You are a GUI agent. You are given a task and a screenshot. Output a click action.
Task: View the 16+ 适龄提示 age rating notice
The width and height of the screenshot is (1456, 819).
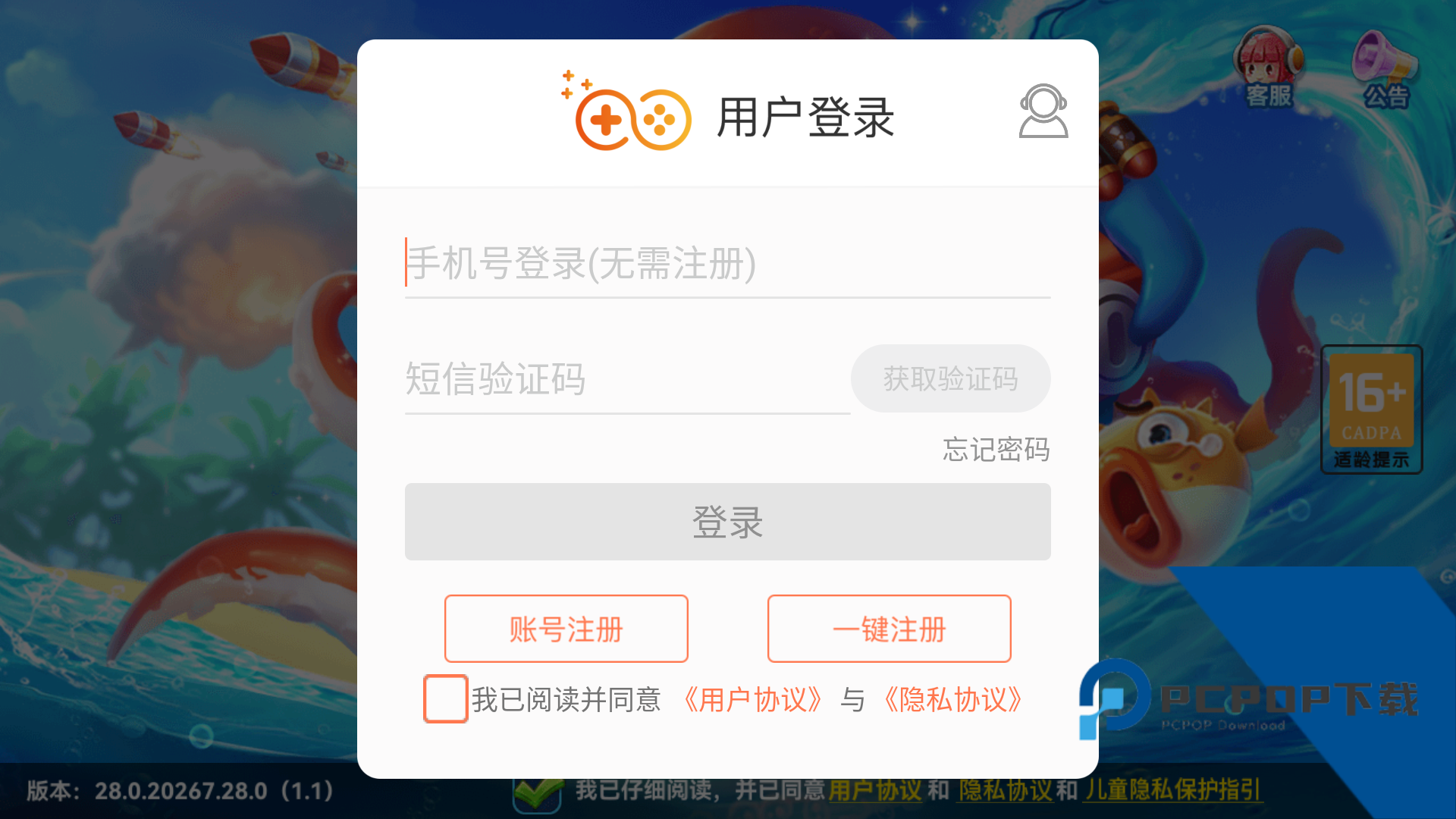[x=1371, y=409]
